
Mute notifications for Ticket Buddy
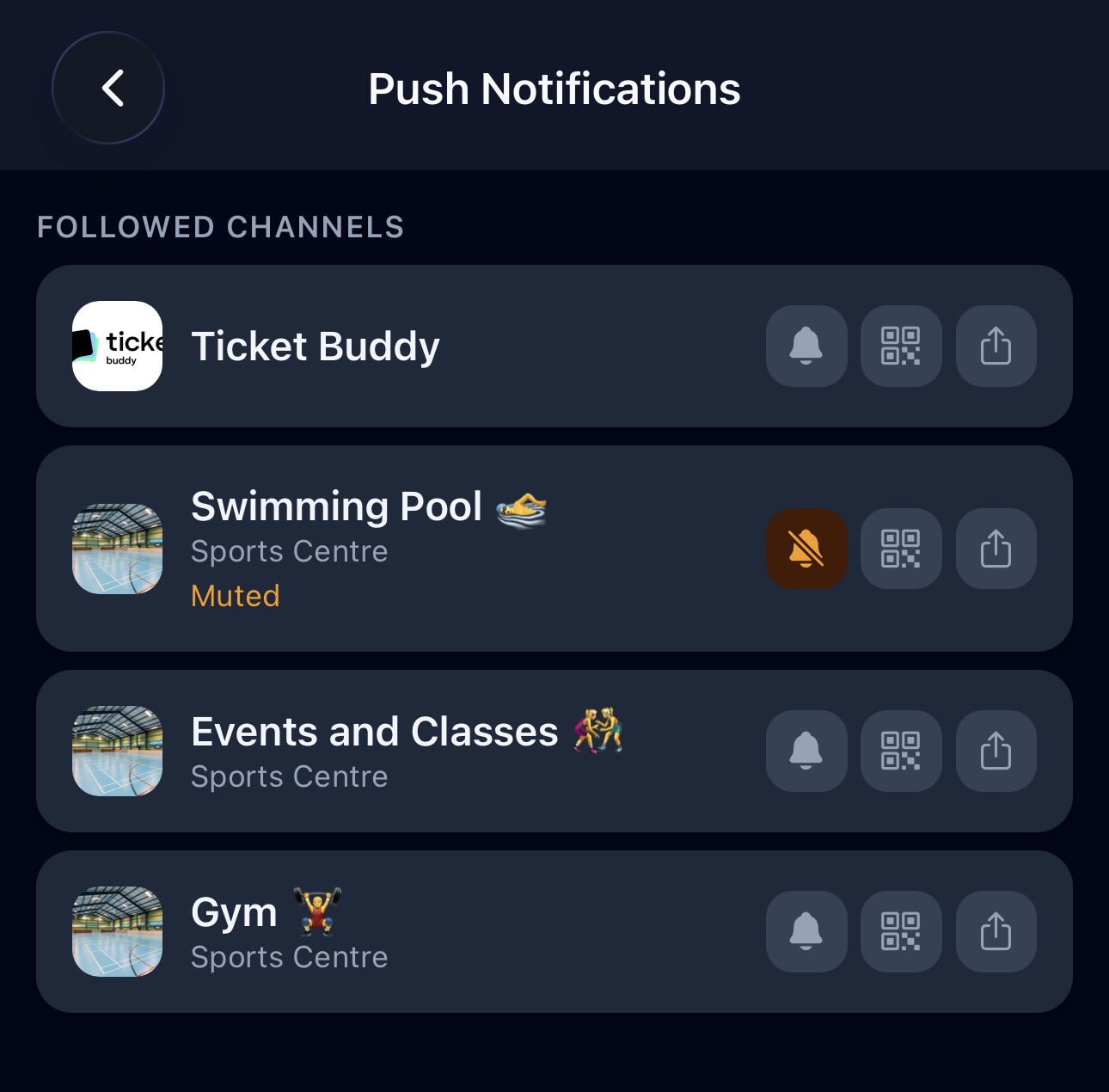[806, 346]
